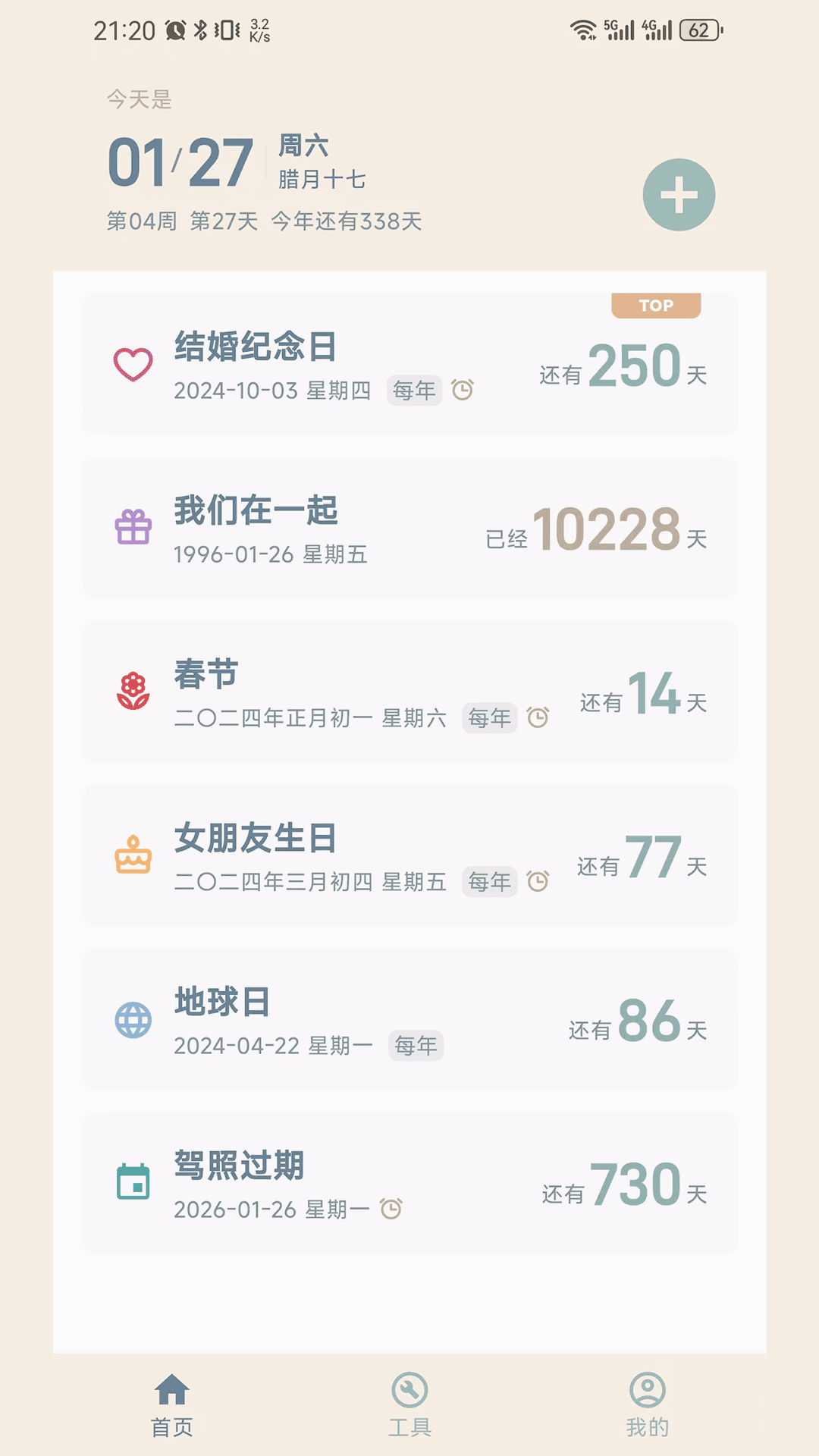Select the gift icon on 我们在一起
Viewport: 819px width, 1456px height.
(132, 527)
